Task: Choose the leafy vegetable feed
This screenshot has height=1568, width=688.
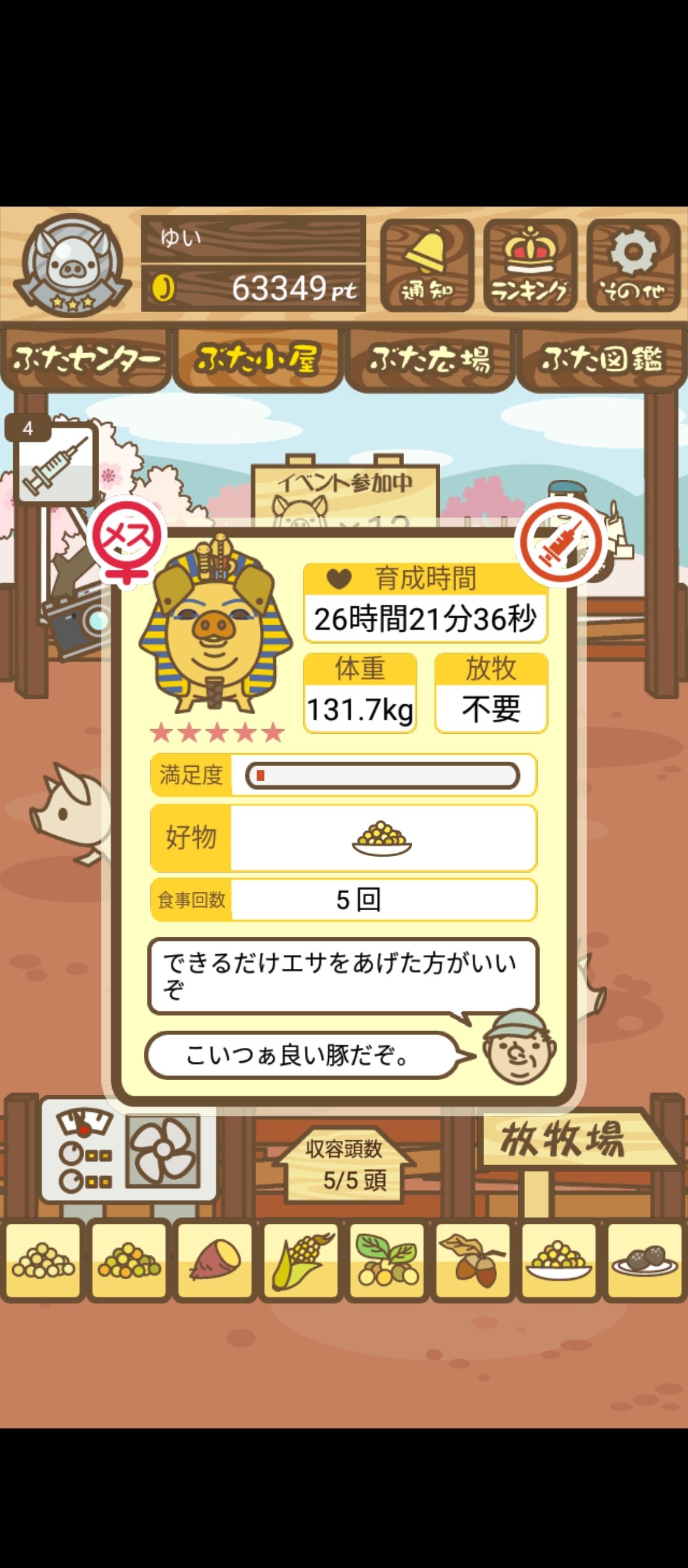Action: (x=387, y=1260)
